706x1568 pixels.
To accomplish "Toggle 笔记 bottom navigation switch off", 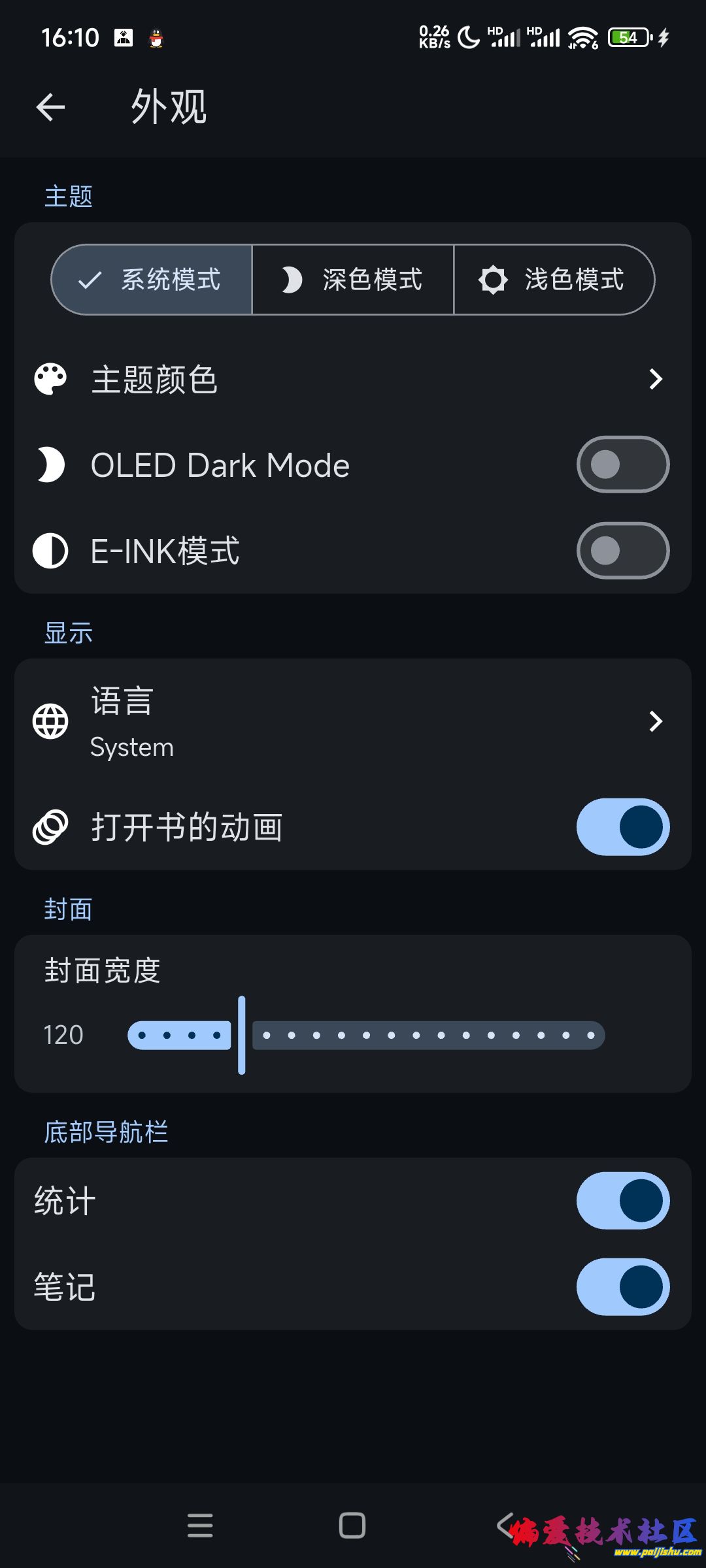I will pos(622,1287).
